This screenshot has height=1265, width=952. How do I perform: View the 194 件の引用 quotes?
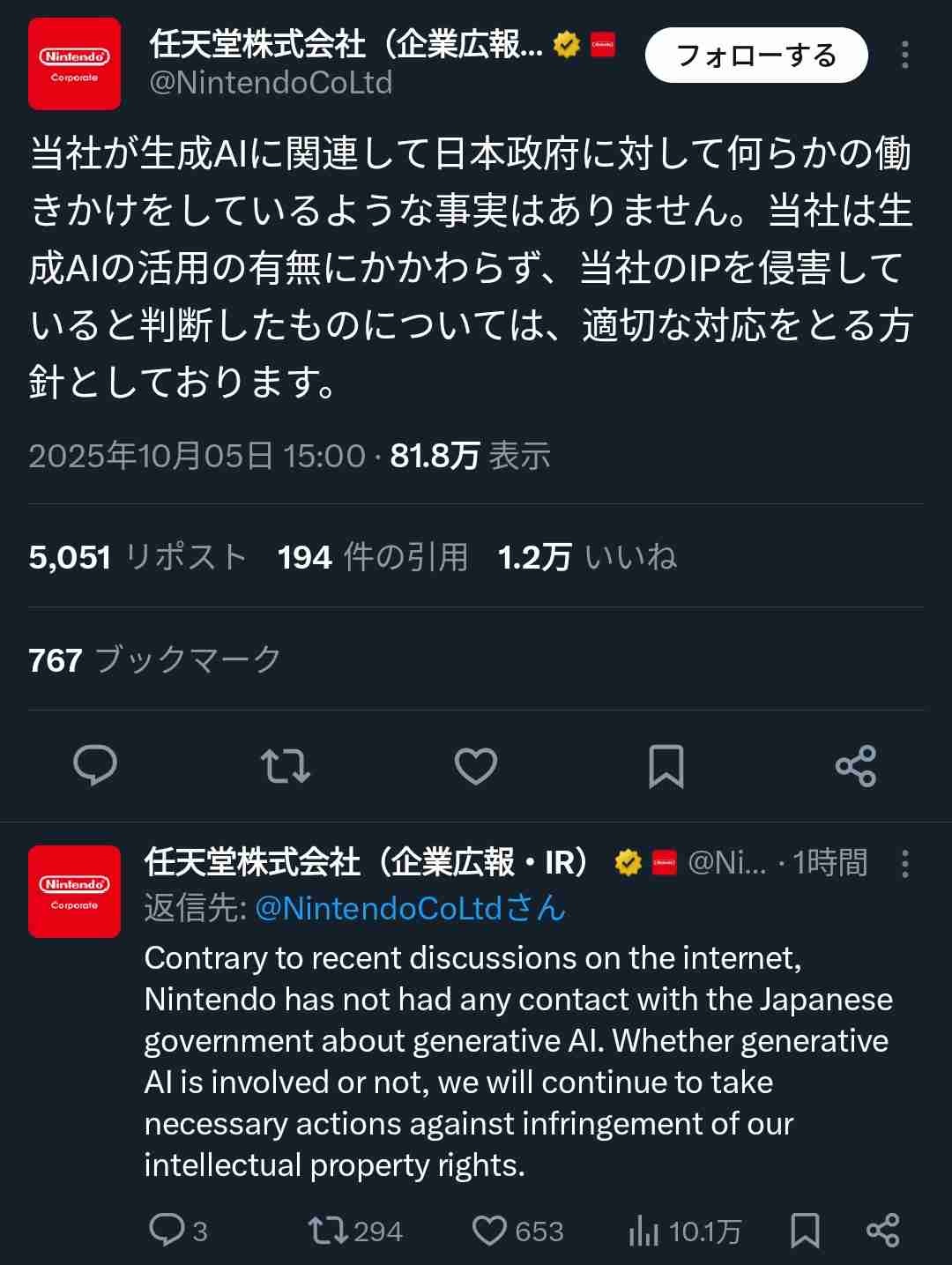pyautogui.click(x=372, y=557)
